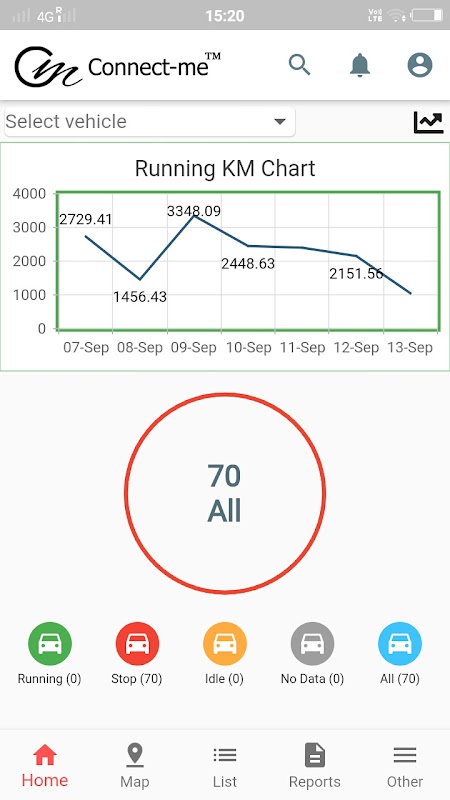The height and width of the screenshot is (800, 450).
Task: Open the Other tab
Action: [x=405, y=766]
